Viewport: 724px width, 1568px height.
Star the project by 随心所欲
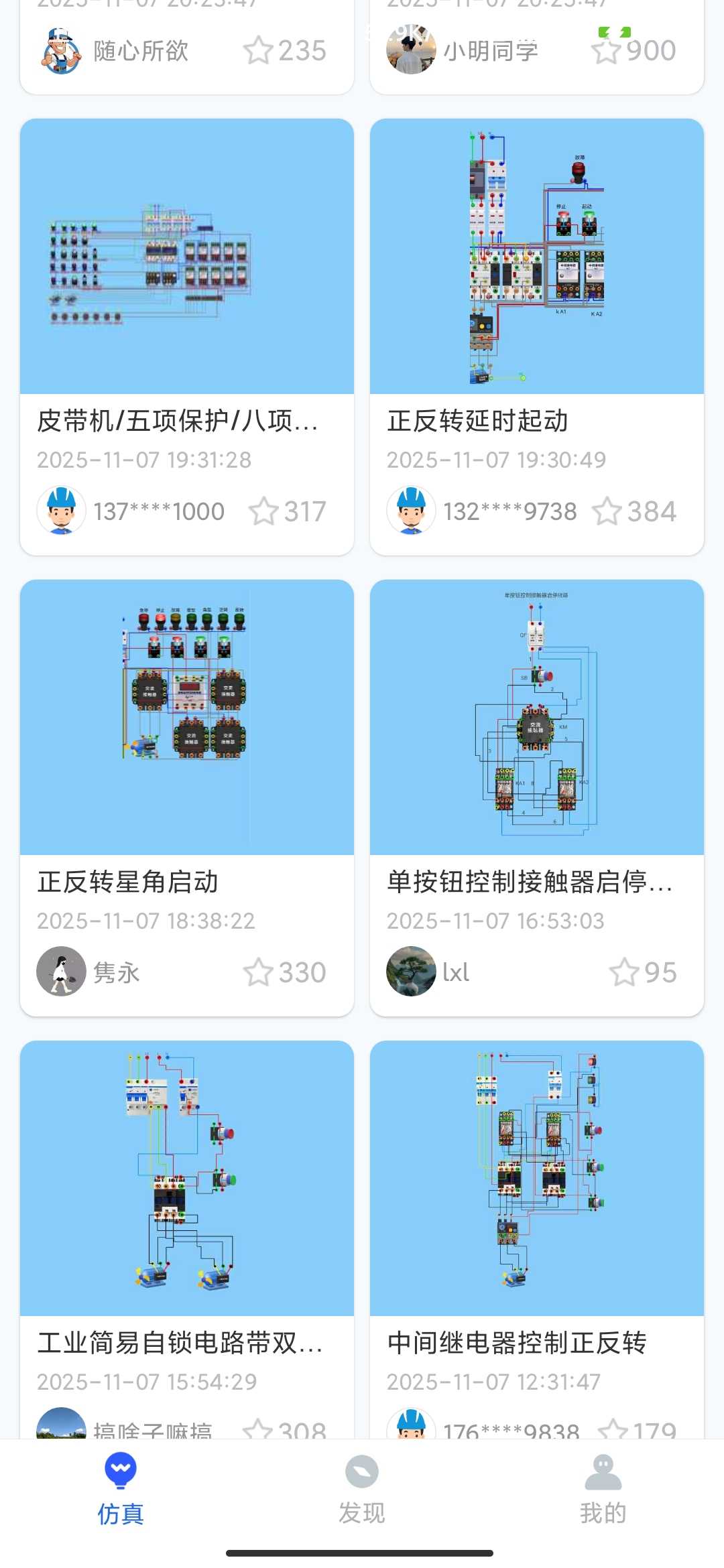click(x=258, y=51)
